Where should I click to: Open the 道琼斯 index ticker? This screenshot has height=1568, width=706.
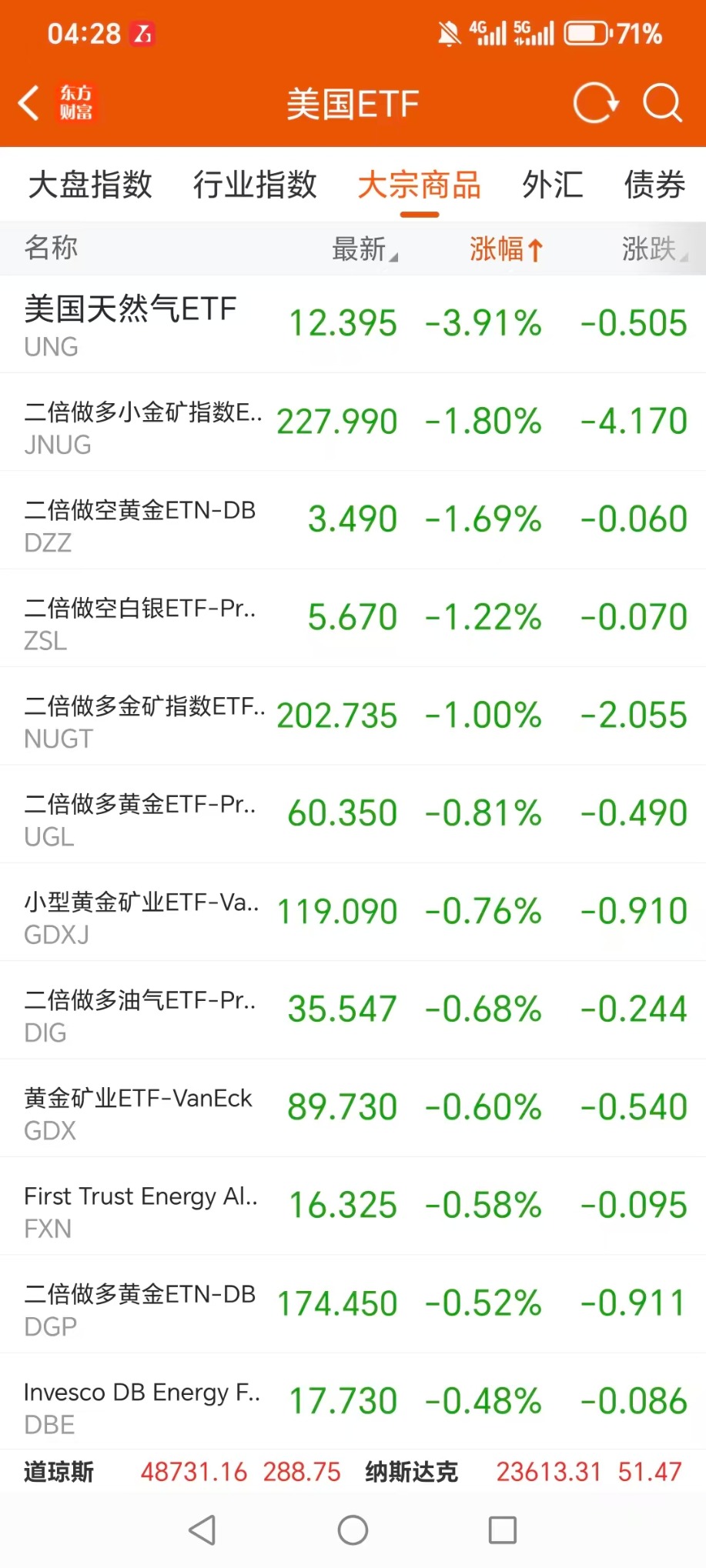click(59, 1472)
